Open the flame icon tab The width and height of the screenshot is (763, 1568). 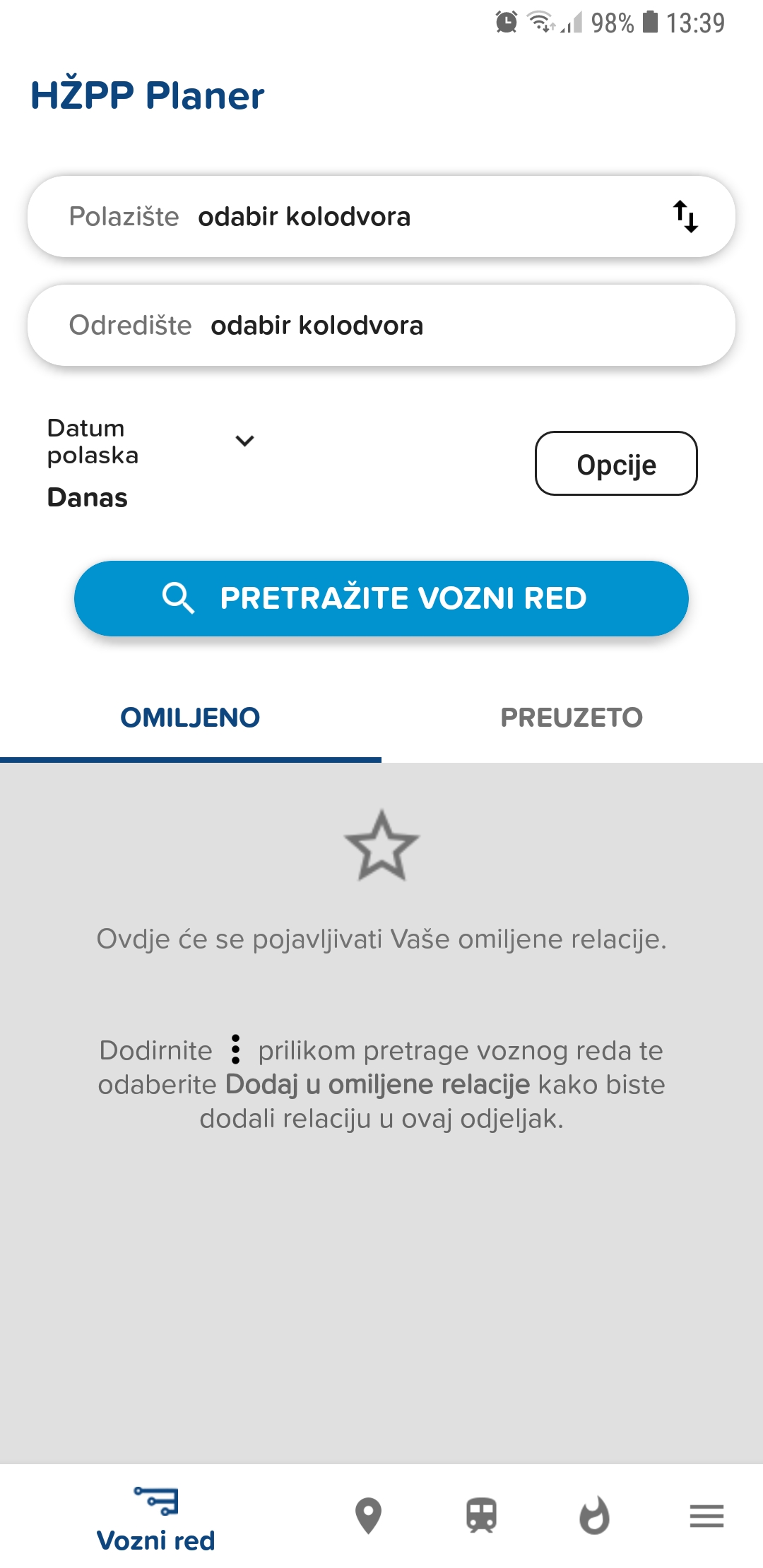point(594,1516)
